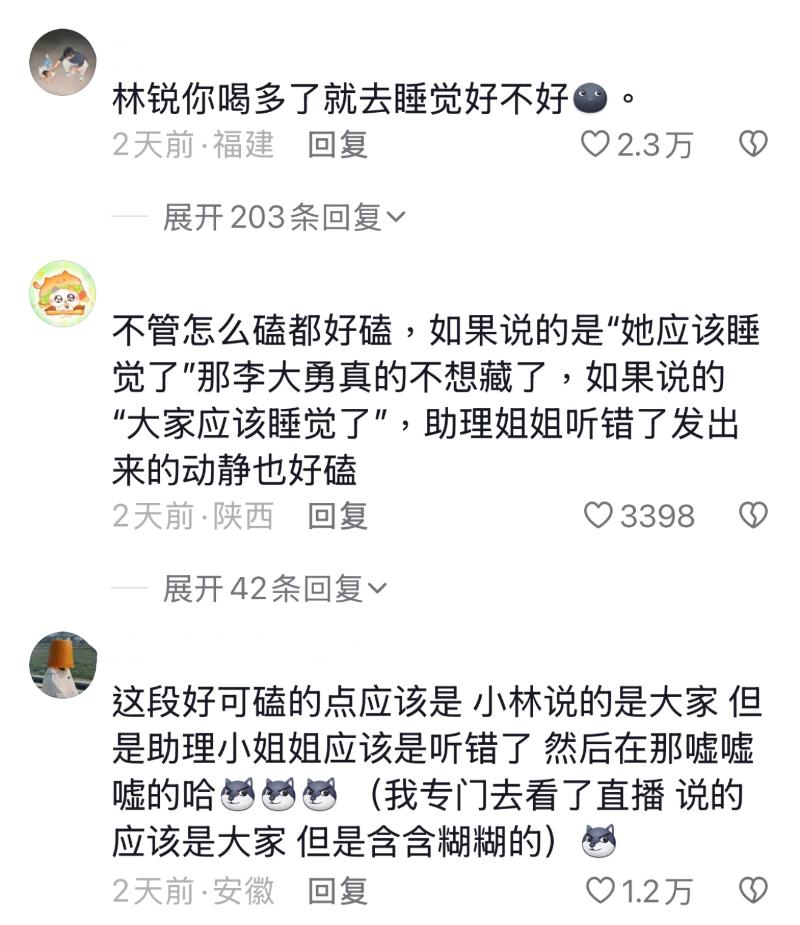Dislike the comment posted from 陕西

click(752, 516)
